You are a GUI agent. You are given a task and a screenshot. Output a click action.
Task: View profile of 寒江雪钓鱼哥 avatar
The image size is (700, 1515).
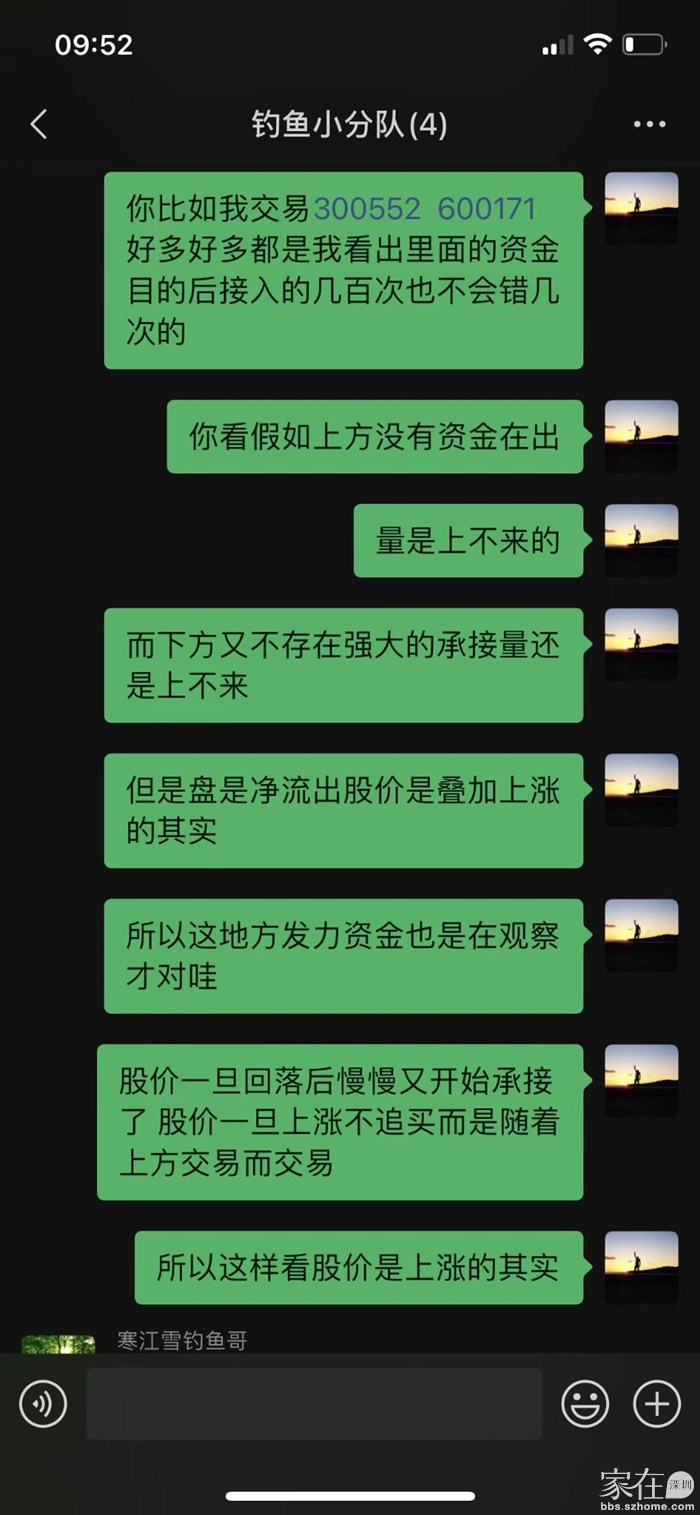tap(58, 1343)
